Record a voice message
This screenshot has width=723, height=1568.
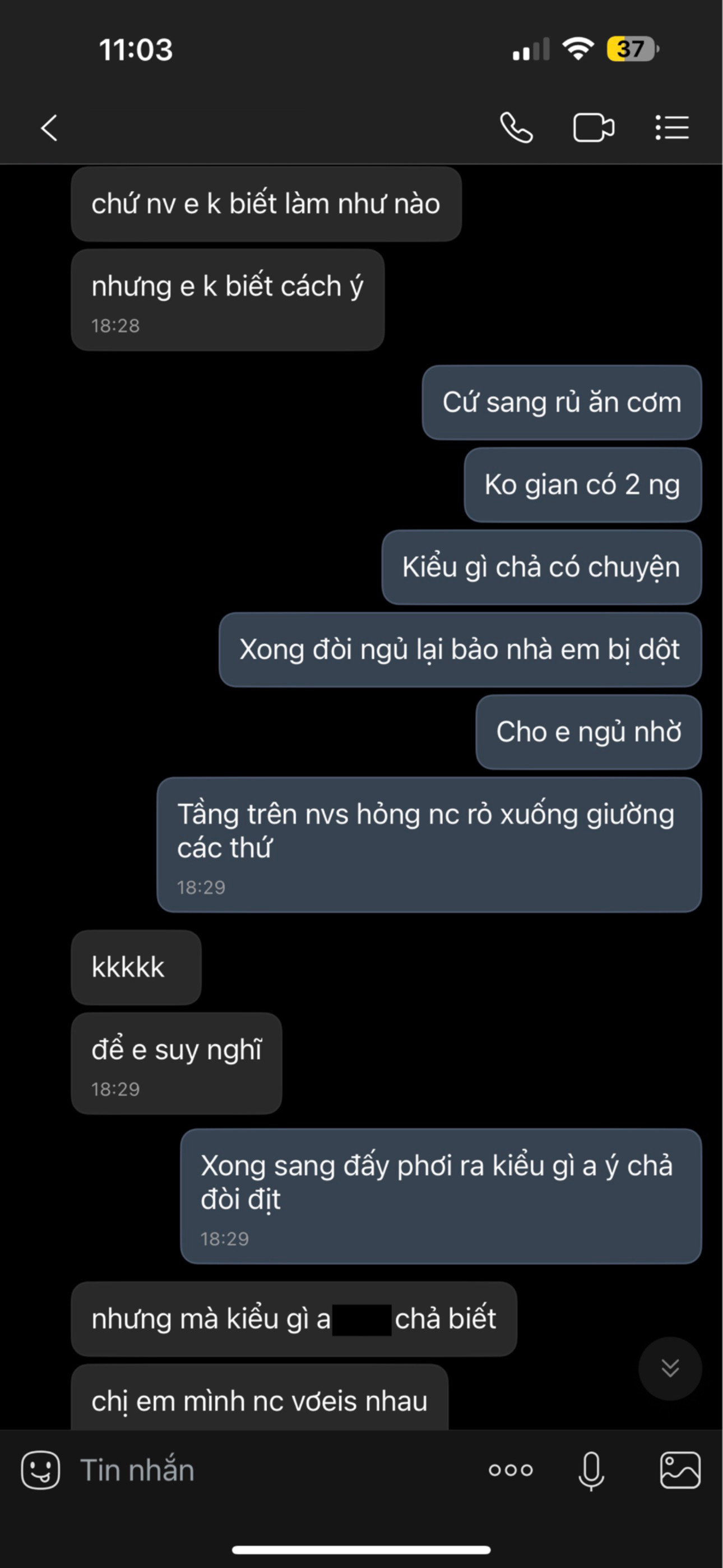(591, 1470)
